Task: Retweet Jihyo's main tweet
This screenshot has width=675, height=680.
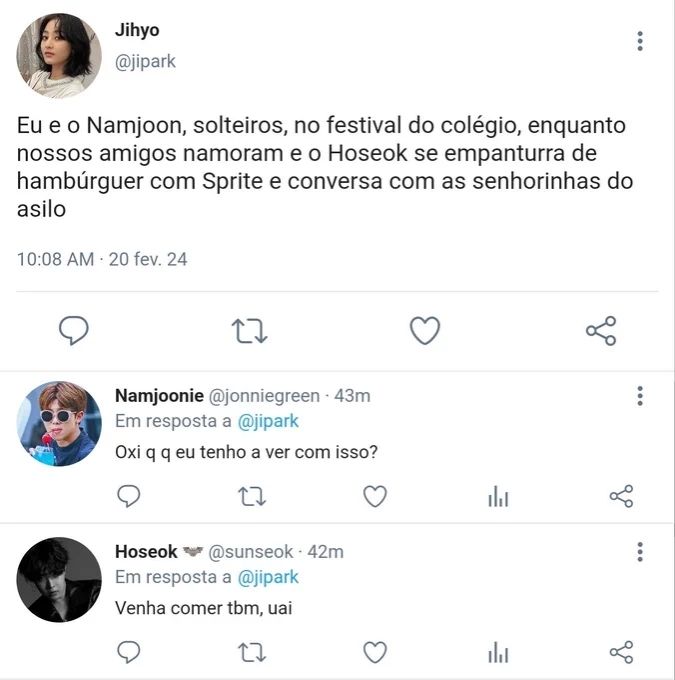Action: (x=249, y=331)
